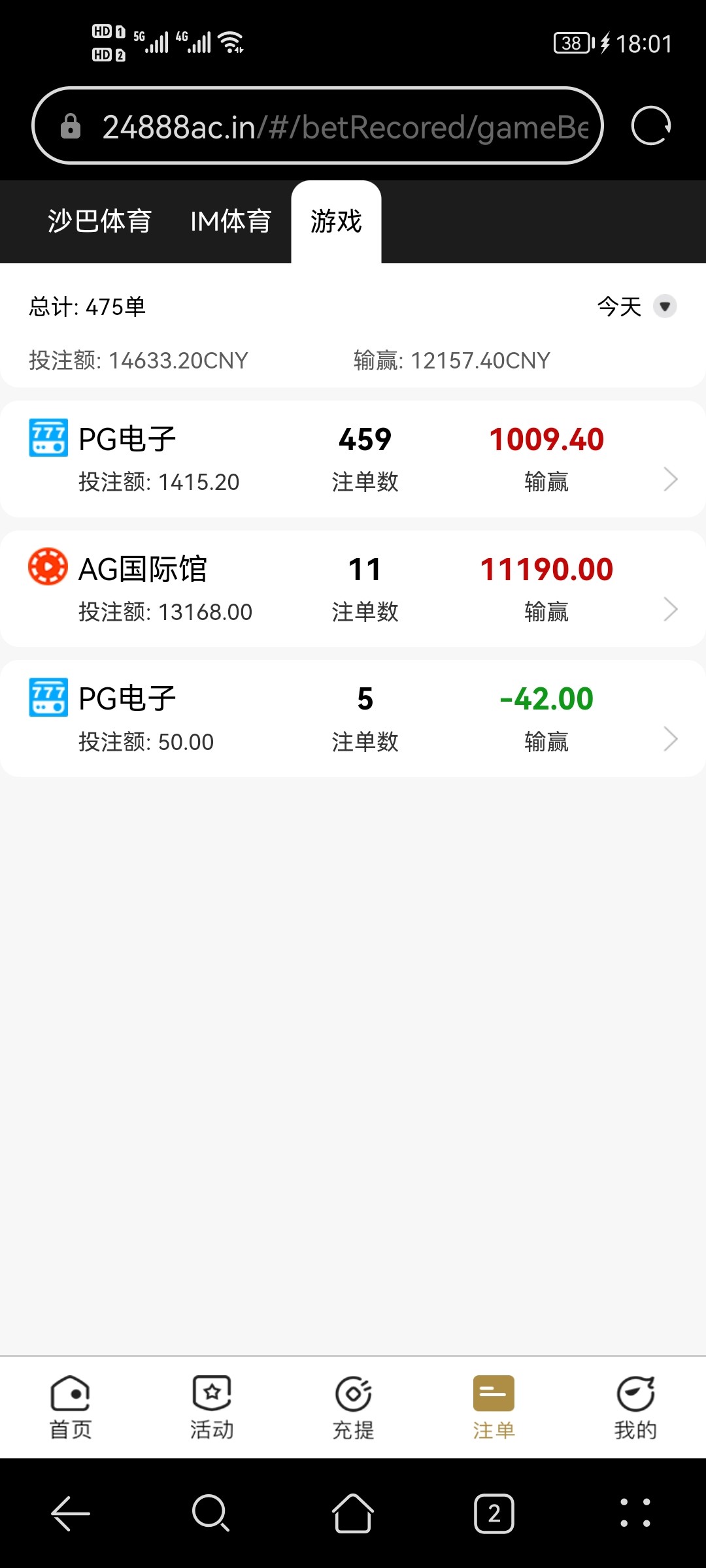Expand the second PG电子 record details

(x=671, y=739)
